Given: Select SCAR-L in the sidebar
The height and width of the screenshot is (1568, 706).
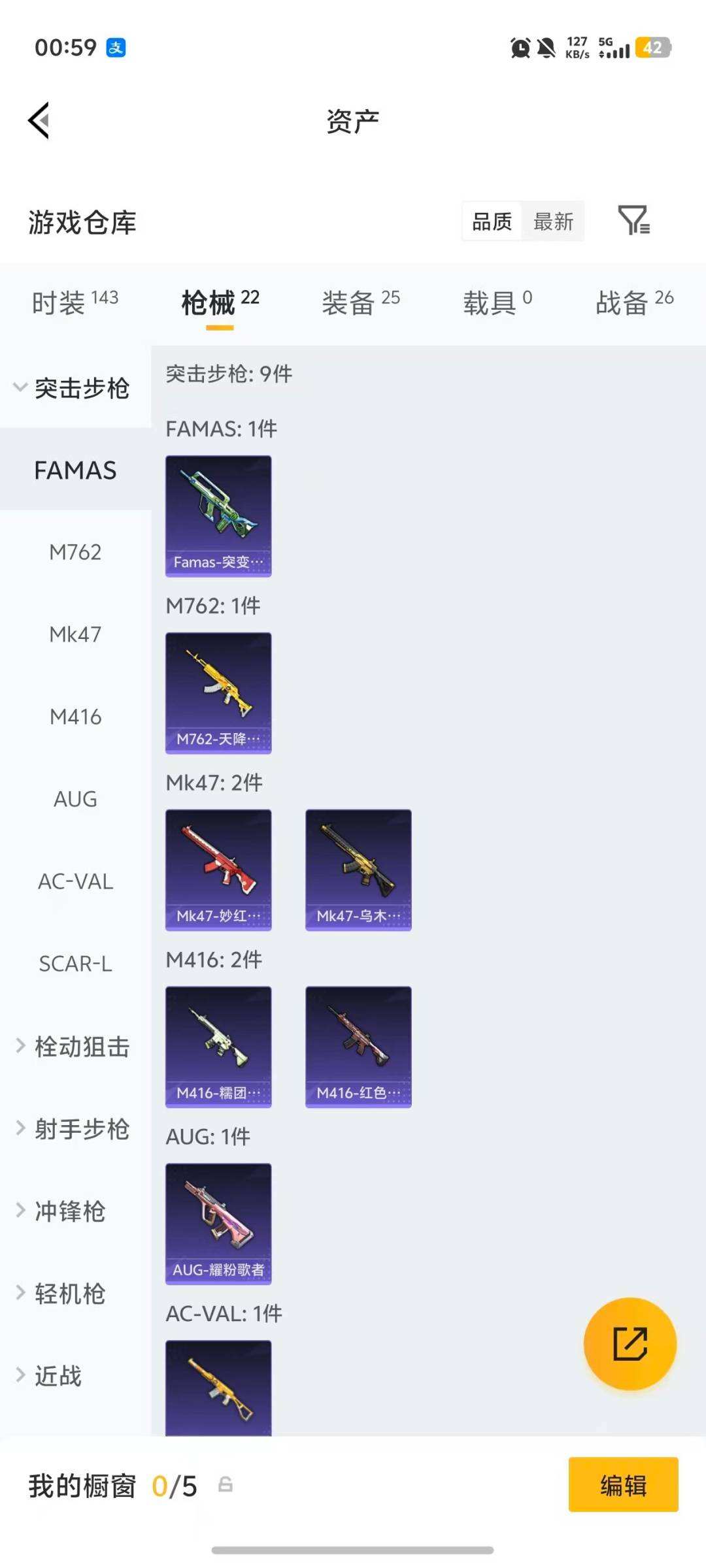Looking at the screenshot, I should [x=75, y=964].
